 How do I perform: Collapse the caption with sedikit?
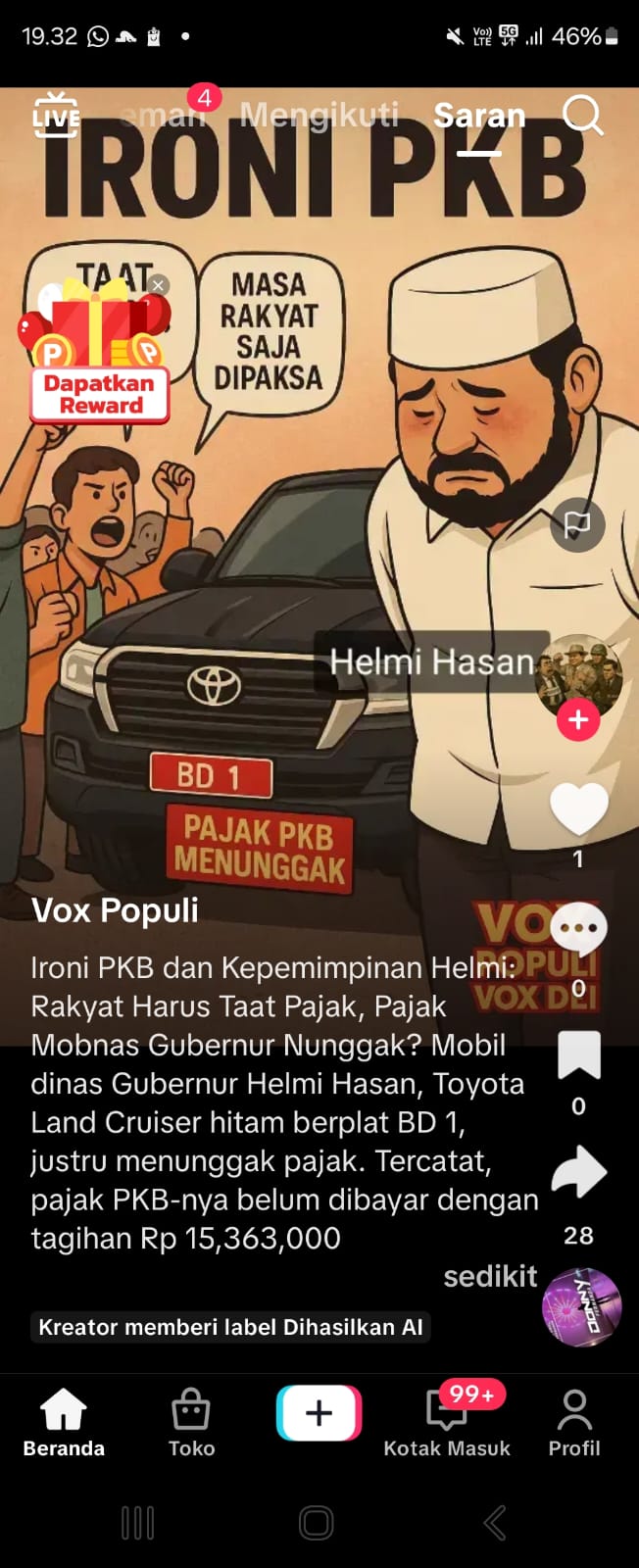coord(490,1276)
